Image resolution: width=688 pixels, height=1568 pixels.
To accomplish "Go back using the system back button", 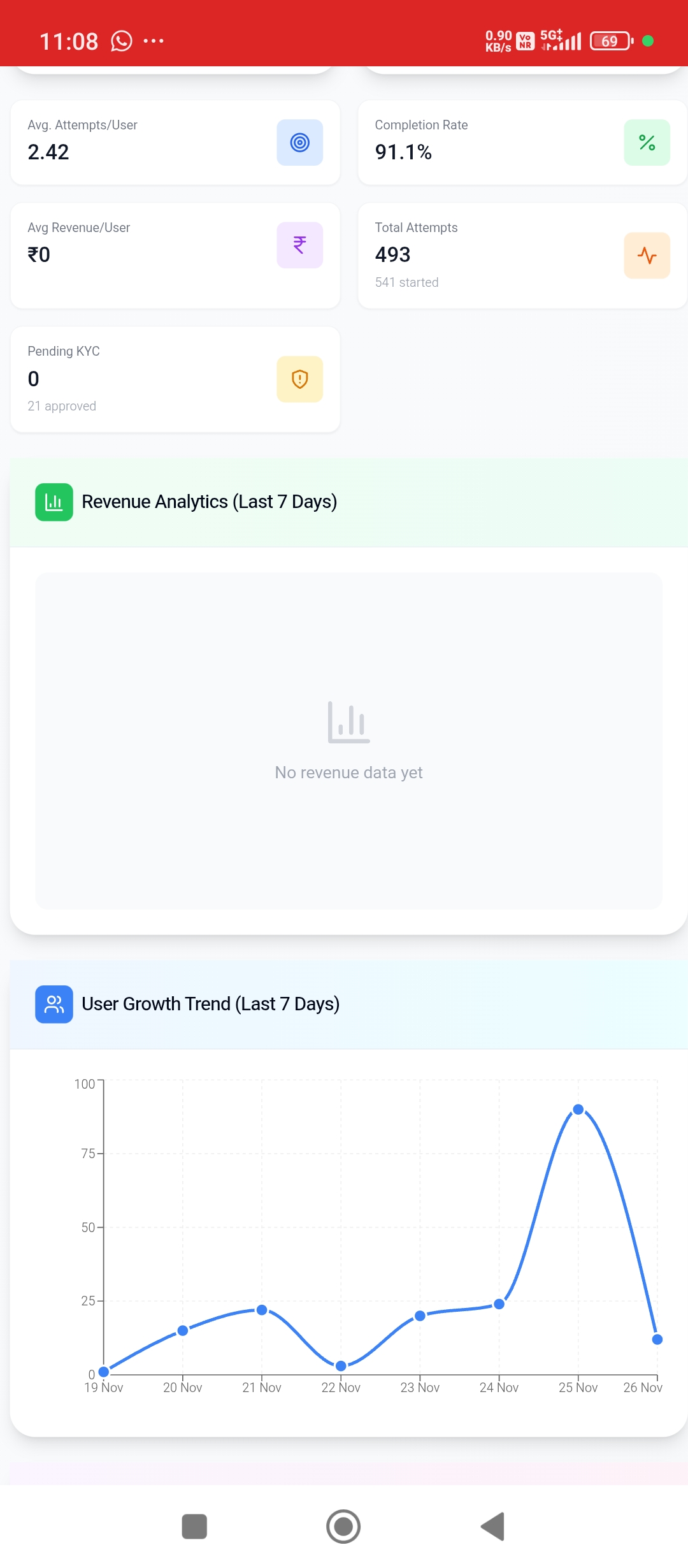I will click(x=492, y=1526).
